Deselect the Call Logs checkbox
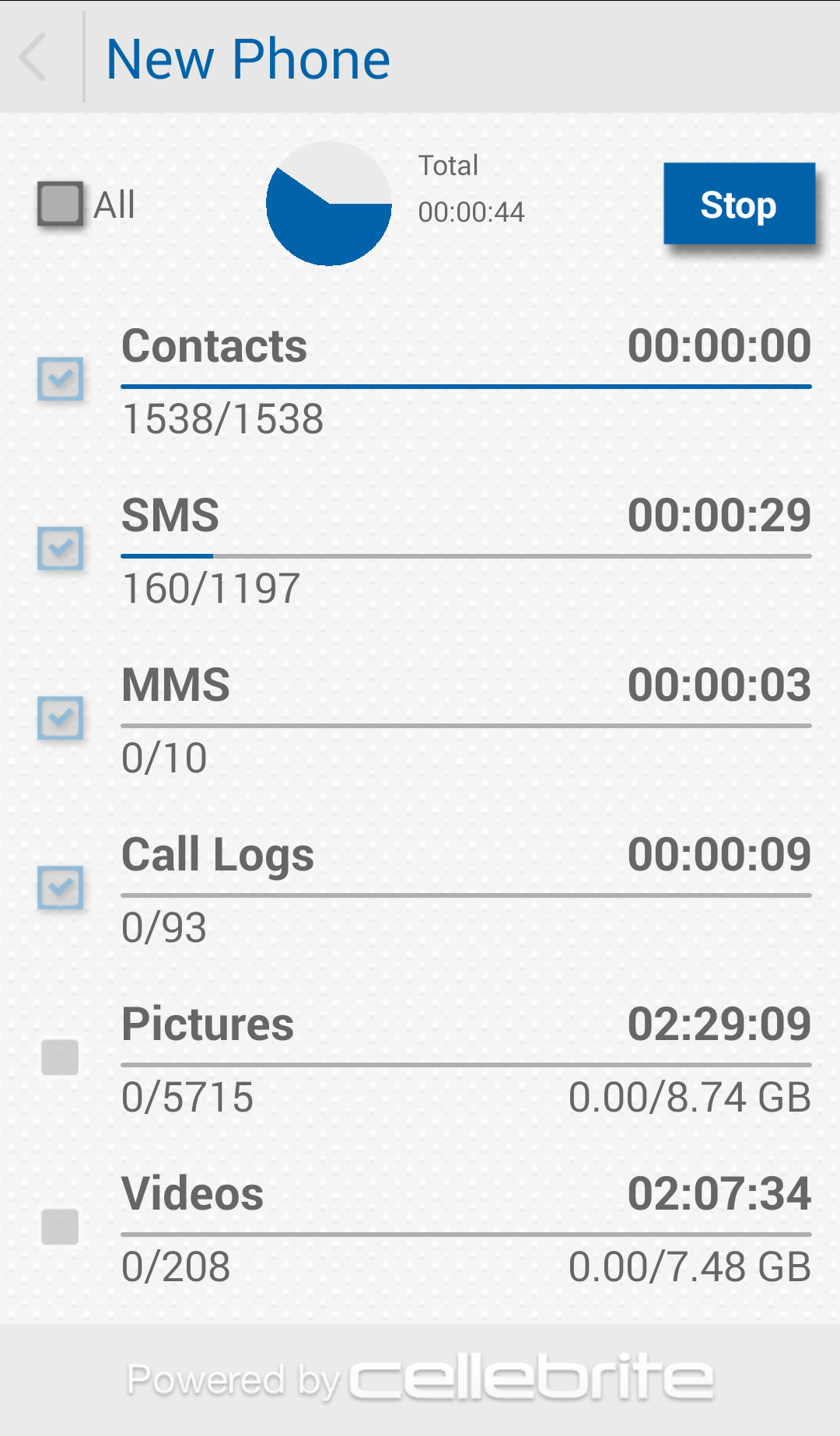 pyautogui.click(x=61, y=888)
